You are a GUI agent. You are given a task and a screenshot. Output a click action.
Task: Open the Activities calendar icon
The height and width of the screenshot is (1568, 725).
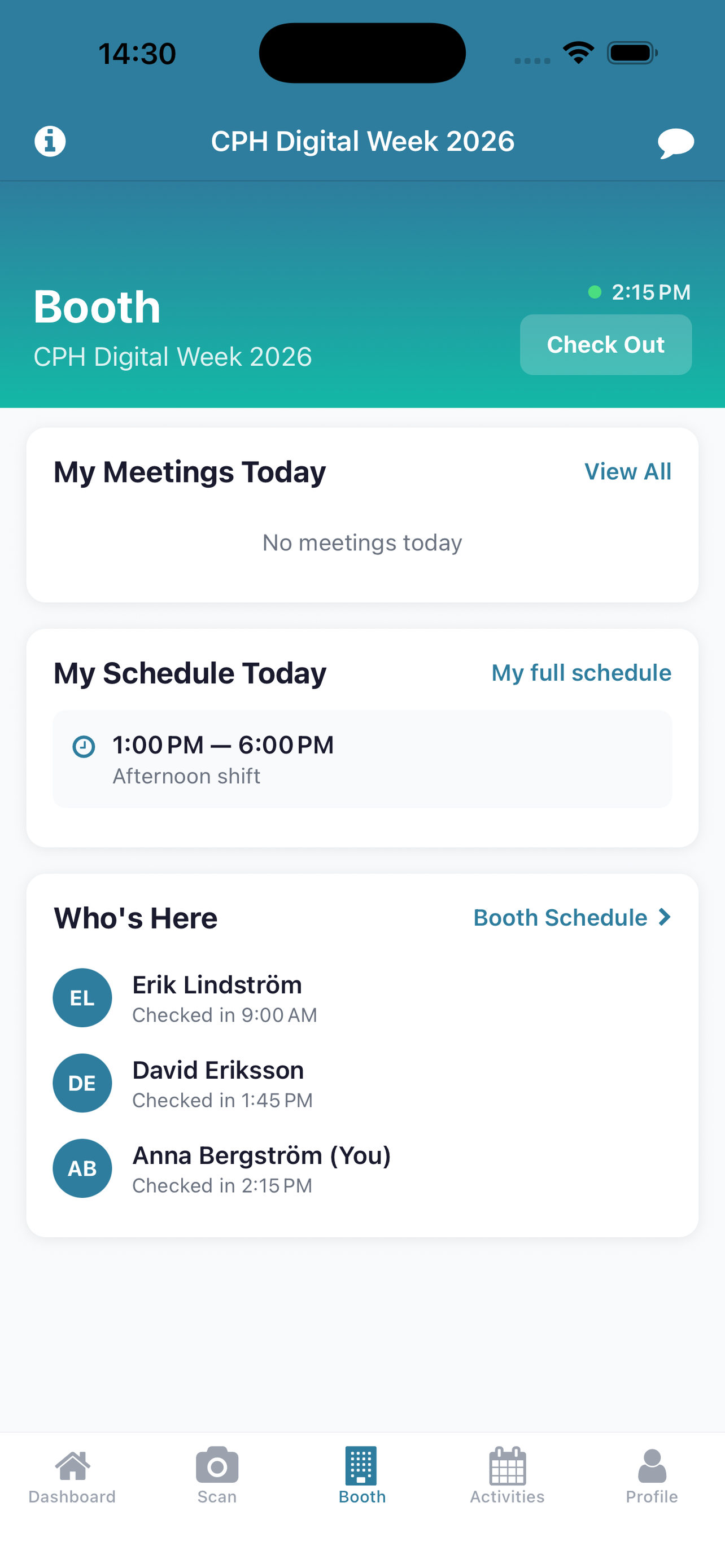point(507,1465)
